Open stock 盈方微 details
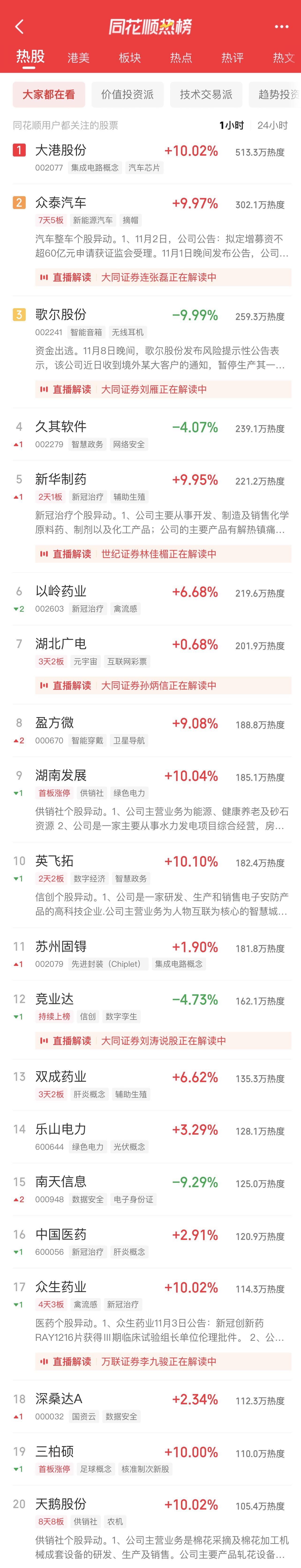This screenshot has height=1568, width=301. click(55, 722)
